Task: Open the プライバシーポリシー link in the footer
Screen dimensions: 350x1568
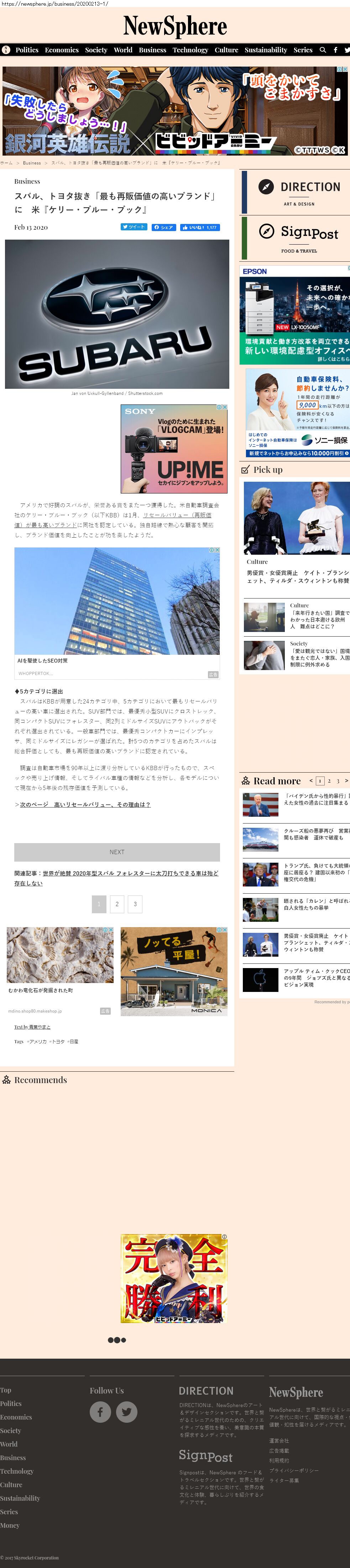Action: [x=293, y=1470]
